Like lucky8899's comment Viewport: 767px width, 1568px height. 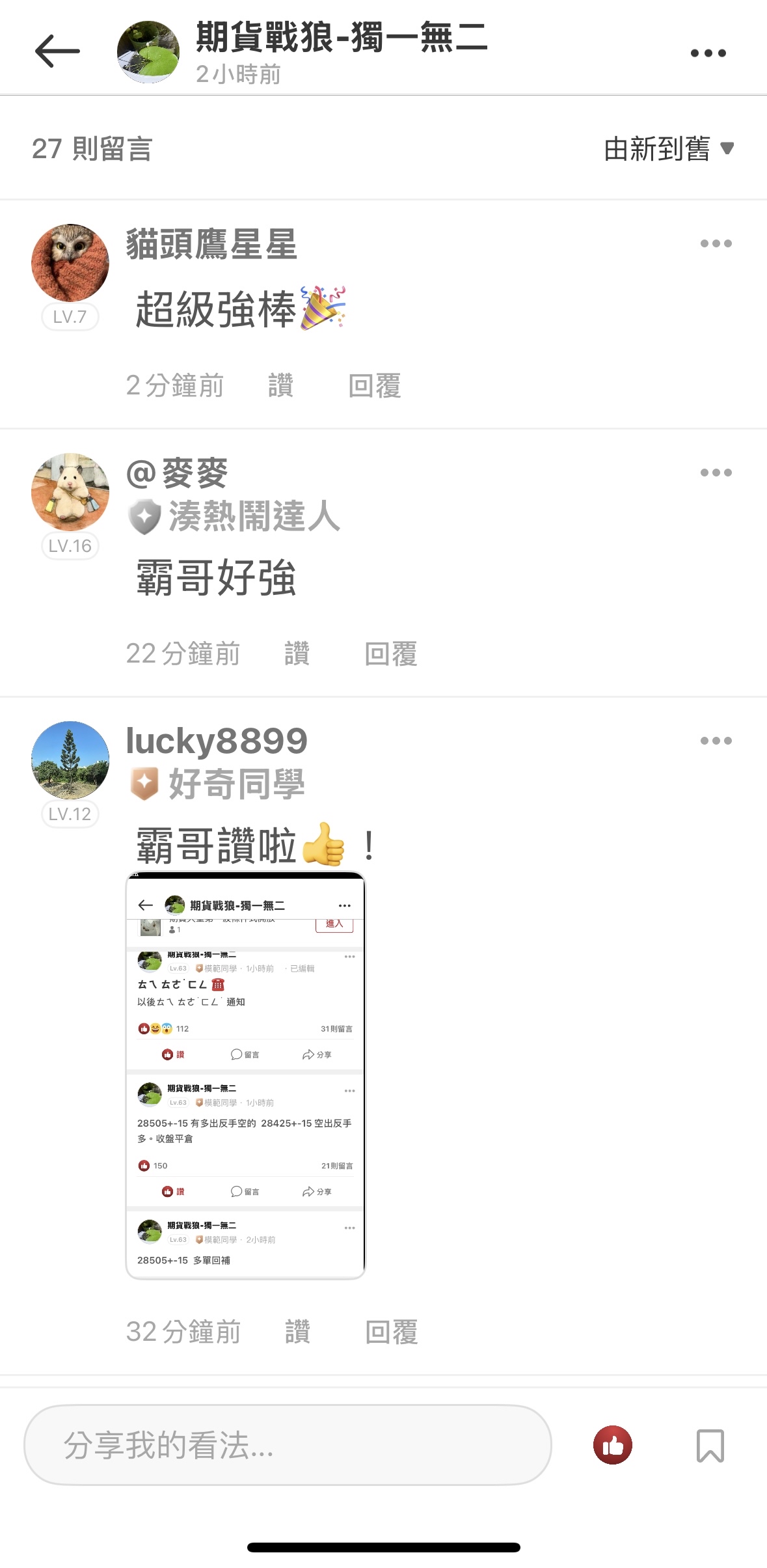click(297, 1332)
